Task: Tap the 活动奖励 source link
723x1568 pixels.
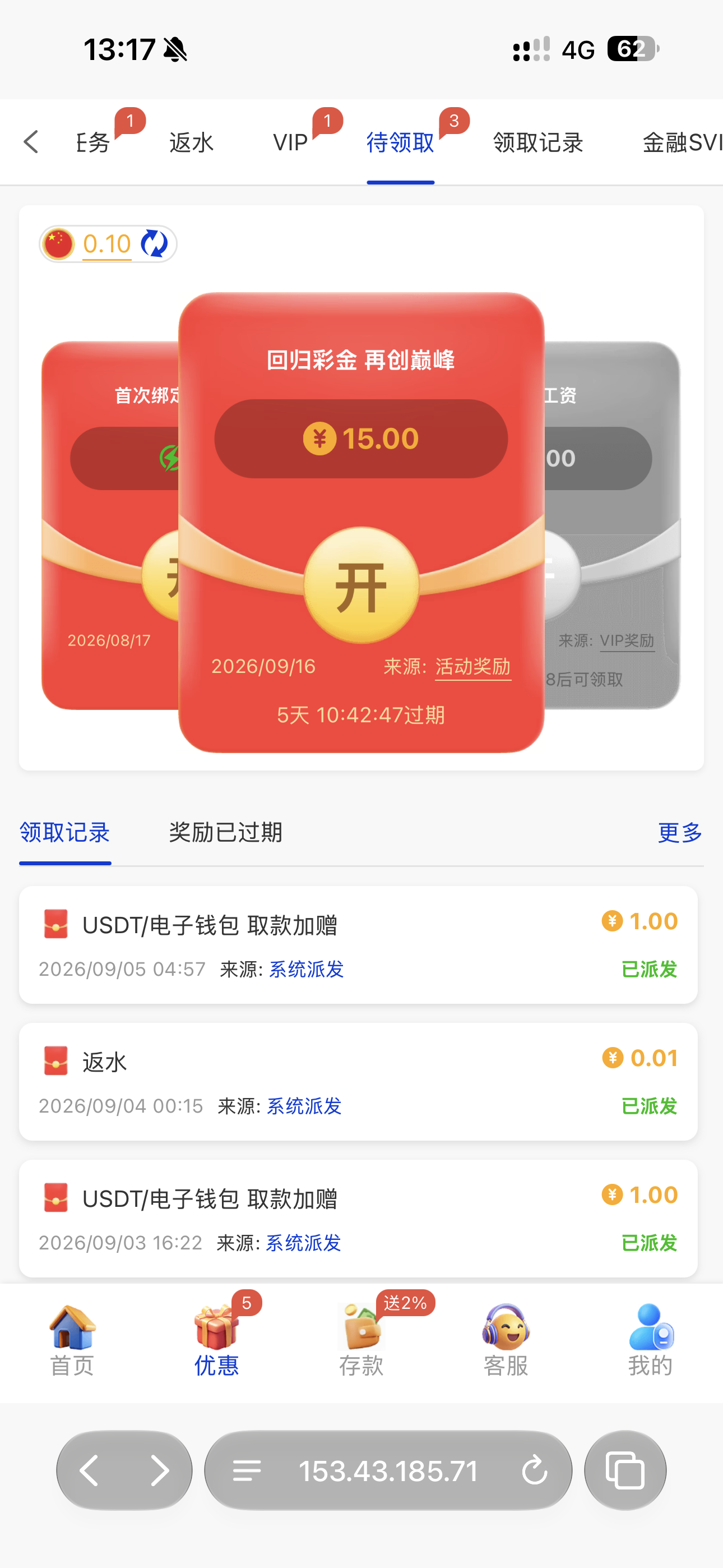Action: (x=473, y=667)
